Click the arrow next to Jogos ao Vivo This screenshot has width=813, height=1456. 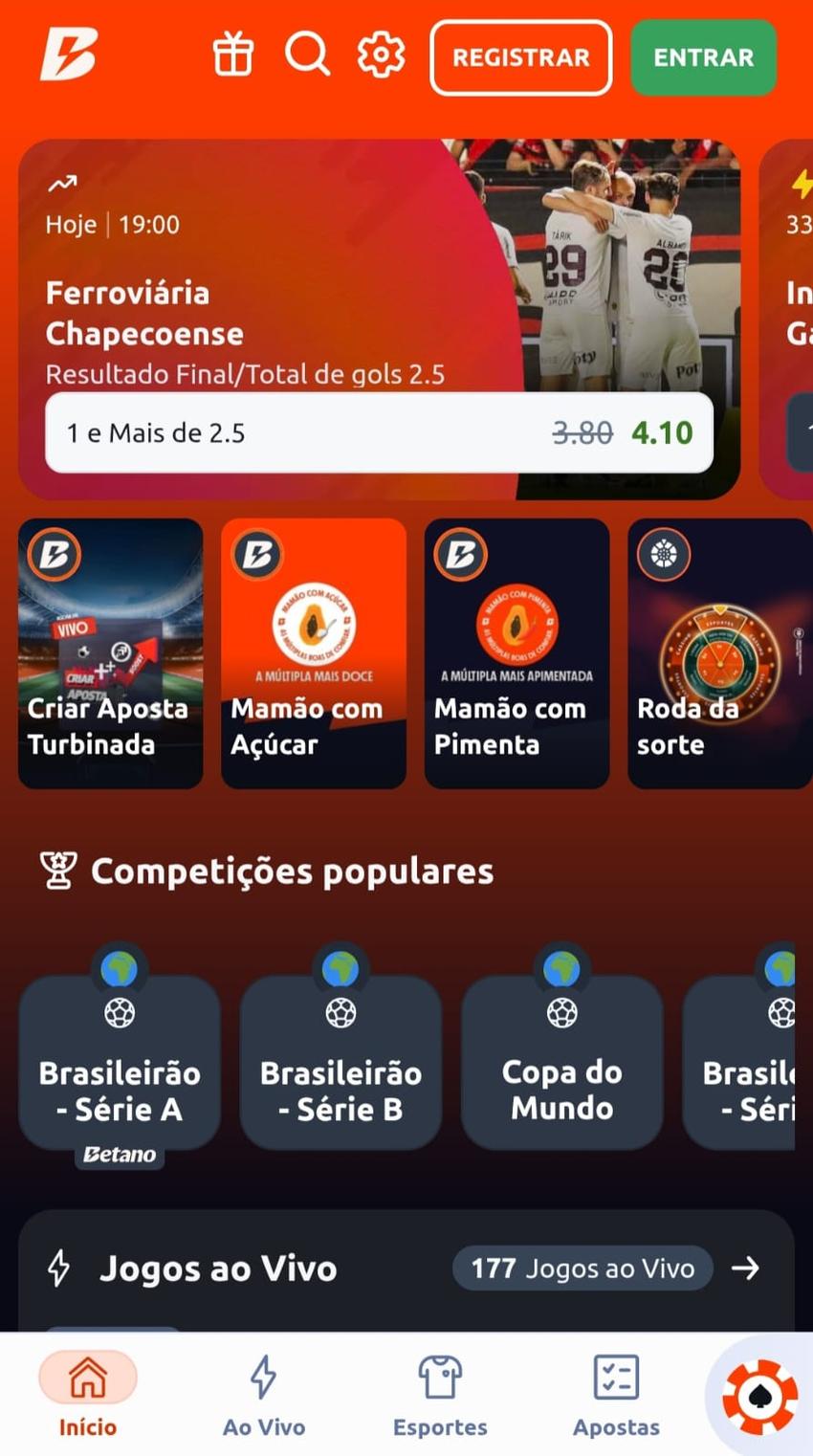pos(745,1268)
